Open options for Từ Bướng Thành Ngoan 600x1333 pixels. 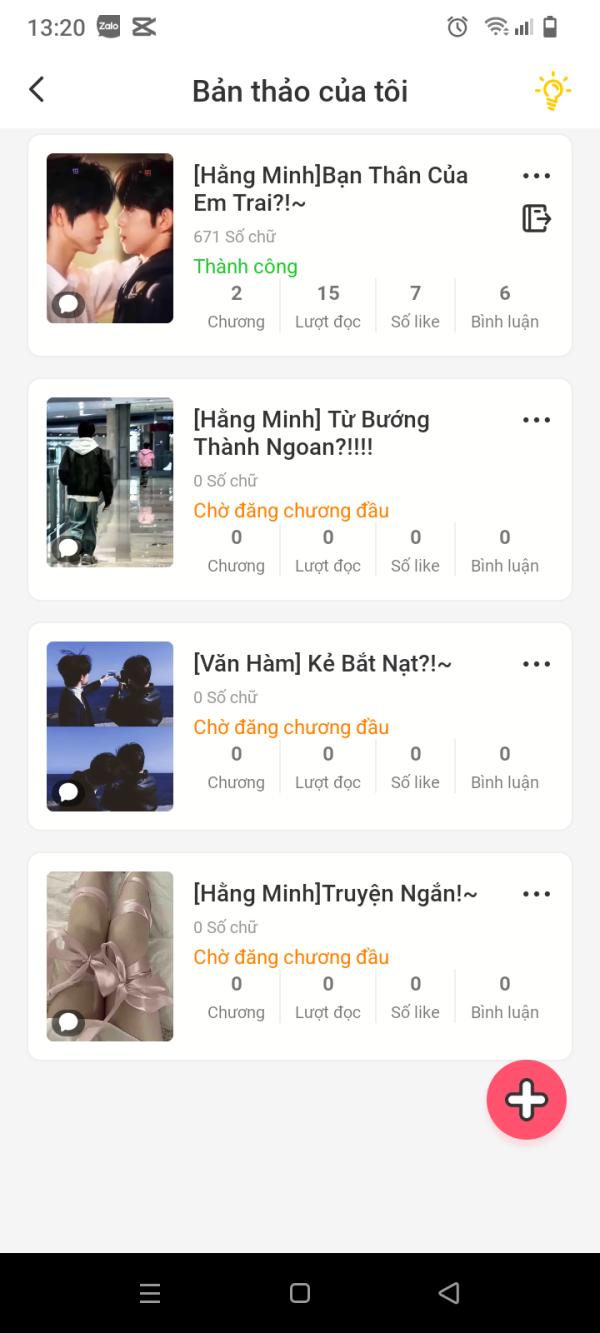(x=536, y=420)
